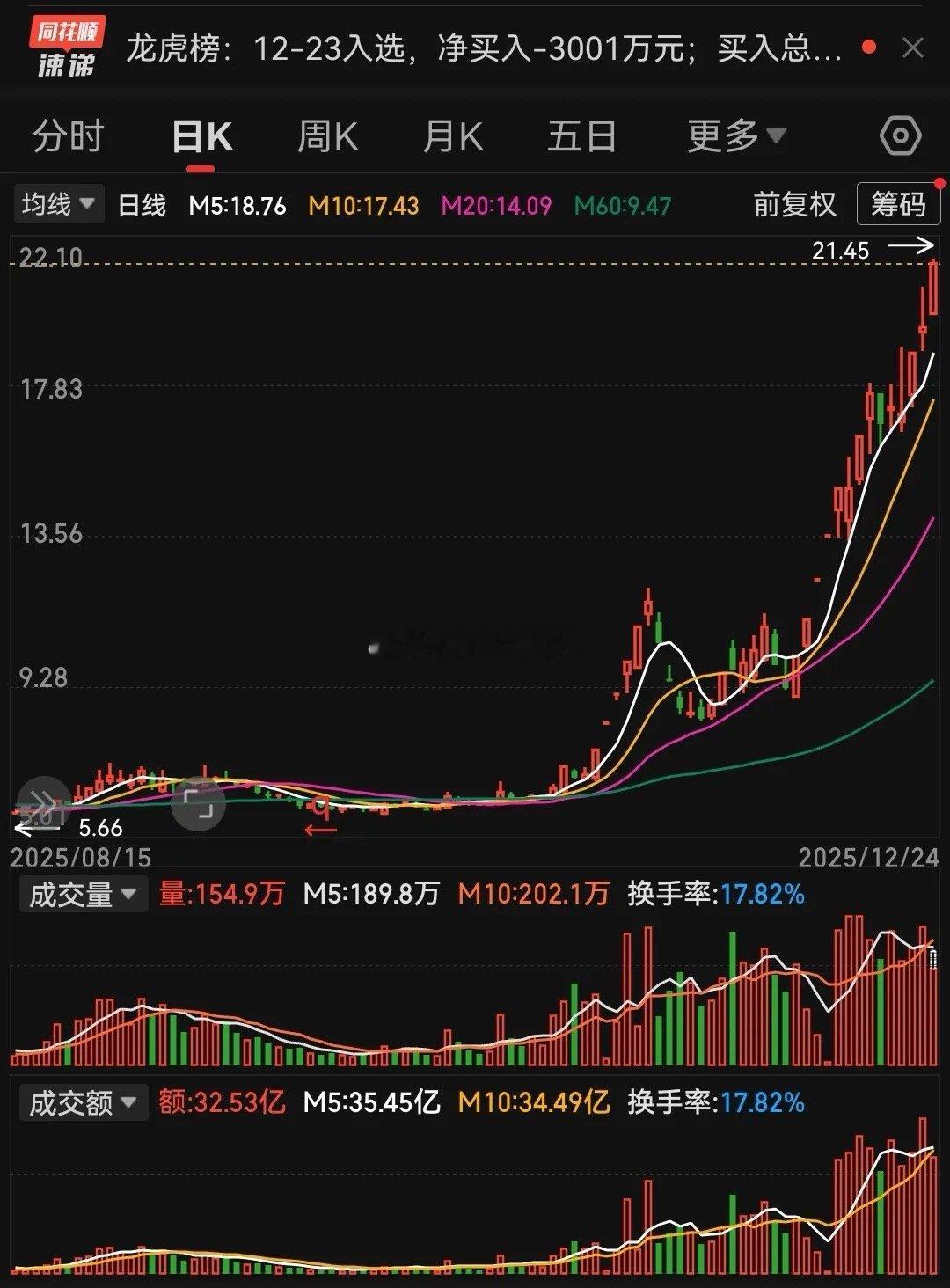Enable the 筹码 chip distribution panel

898,205
